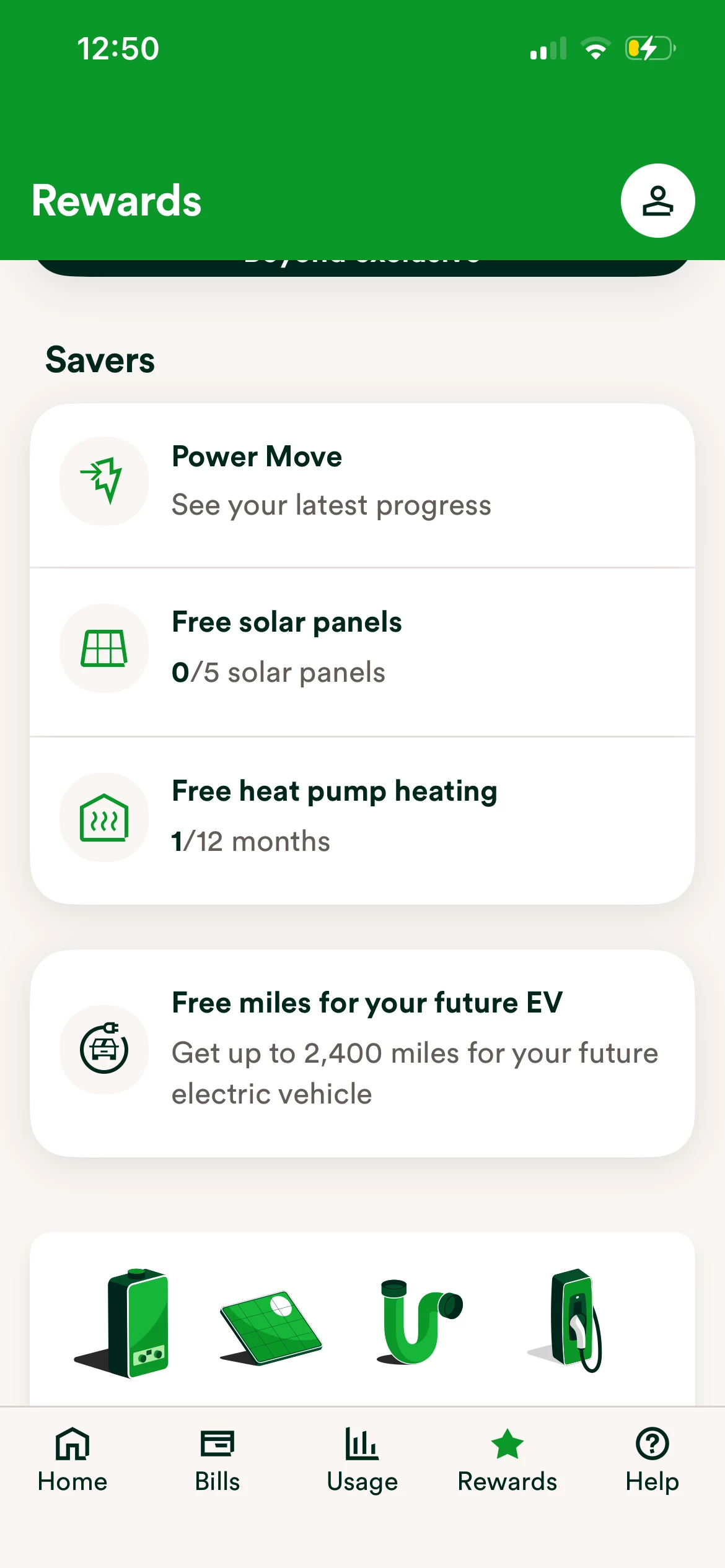
Task: Open the account profile icon
Action: (657, 201)
